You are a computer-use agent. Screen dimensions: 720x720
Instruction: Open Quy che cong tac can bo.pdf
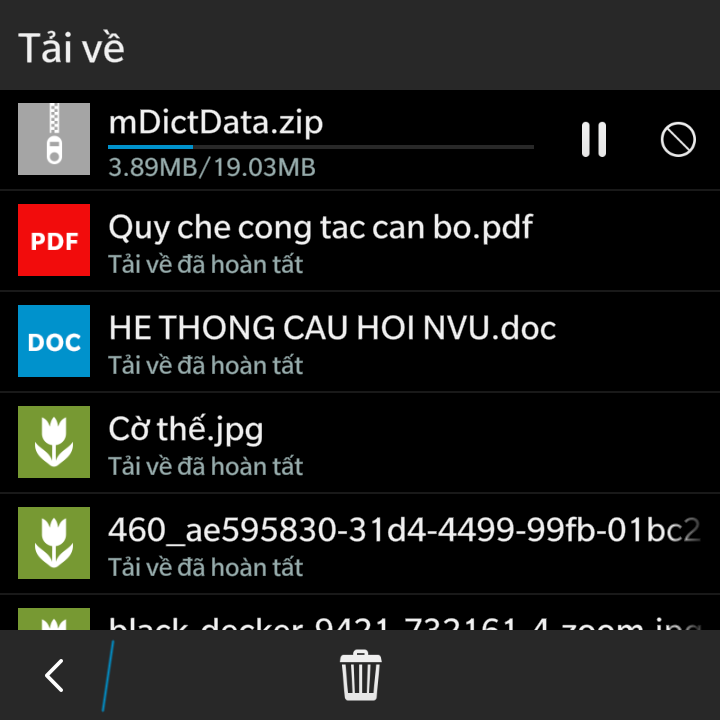[x=320, y=241]
